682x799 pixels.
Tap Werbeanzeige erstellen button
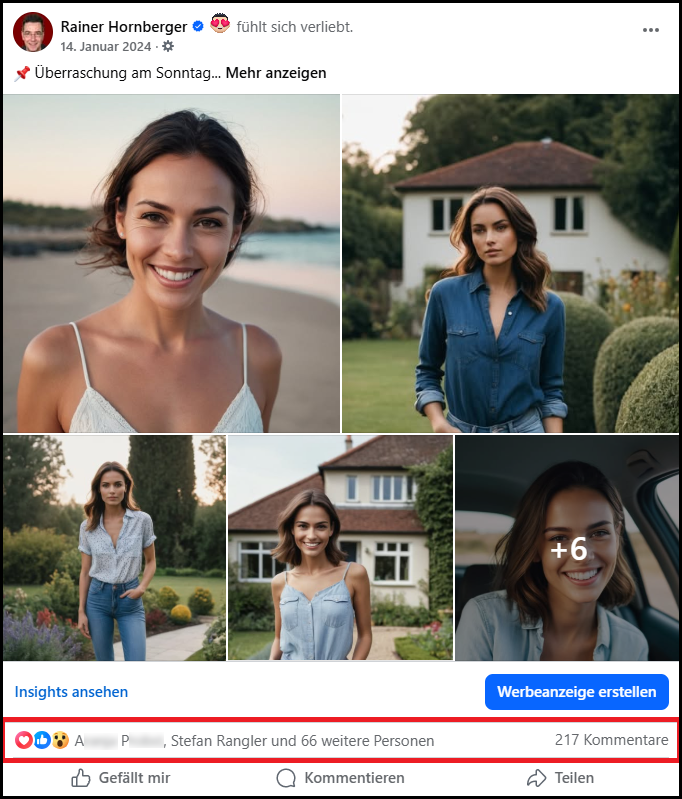[576, 691]
